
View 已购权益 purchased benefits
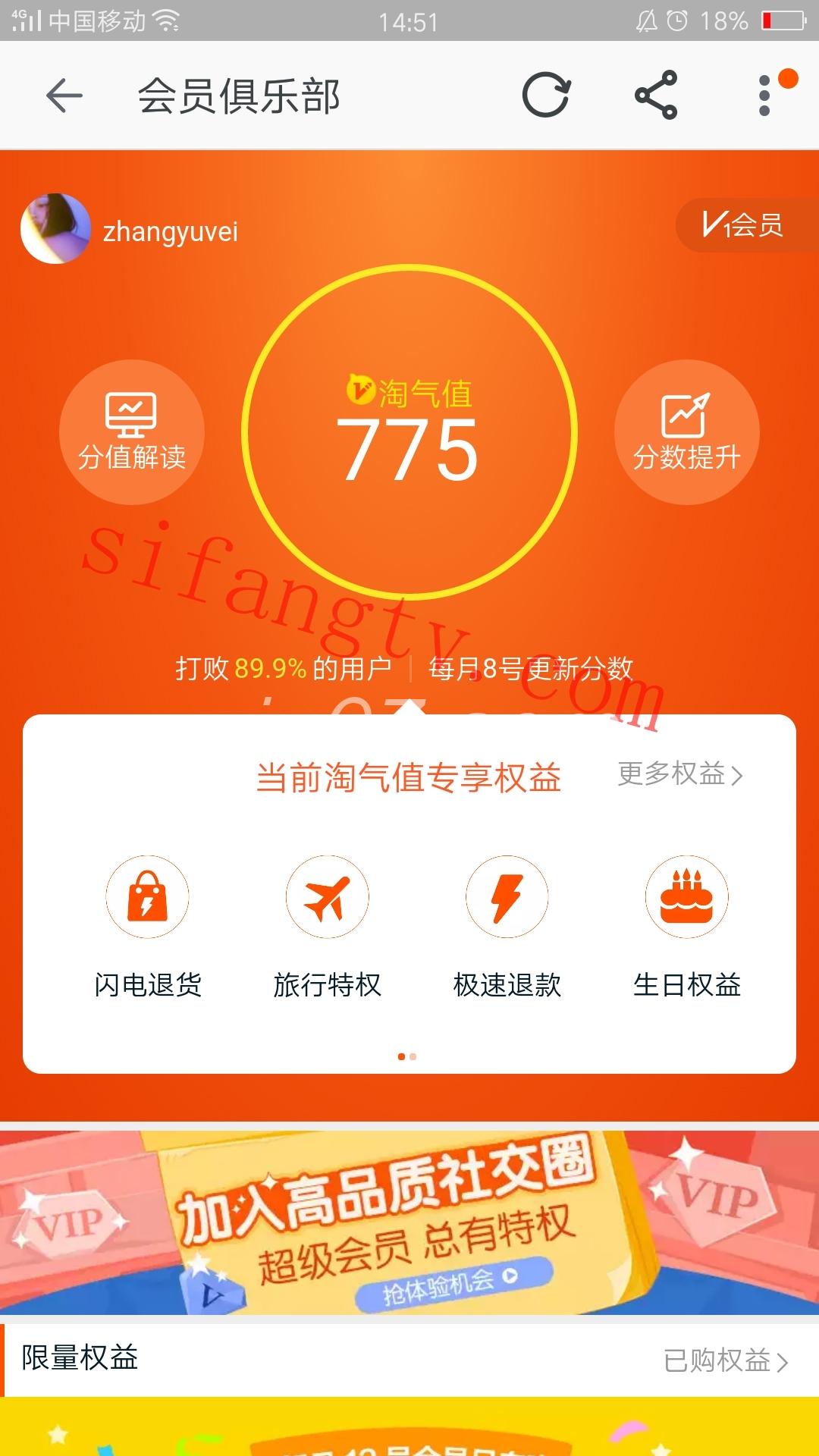pos(725,1360)
